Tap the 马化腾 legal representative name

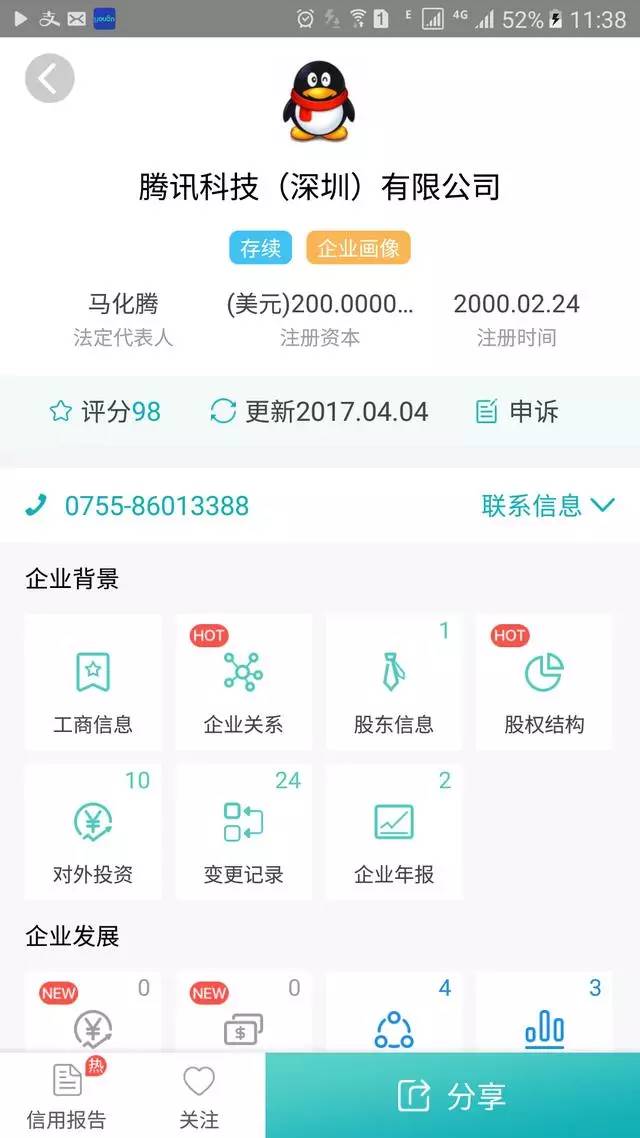[123, 303]
